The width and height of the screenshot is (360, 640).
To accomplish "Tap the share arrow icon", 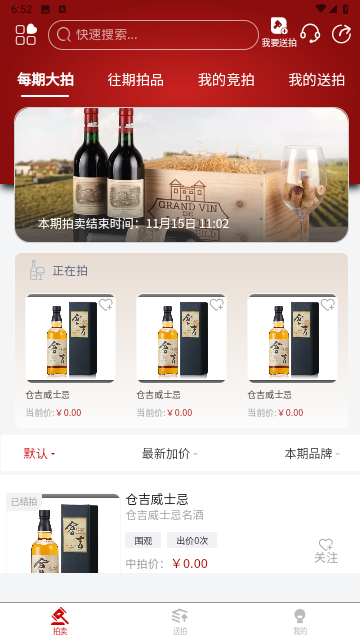I will pos(342,34).
